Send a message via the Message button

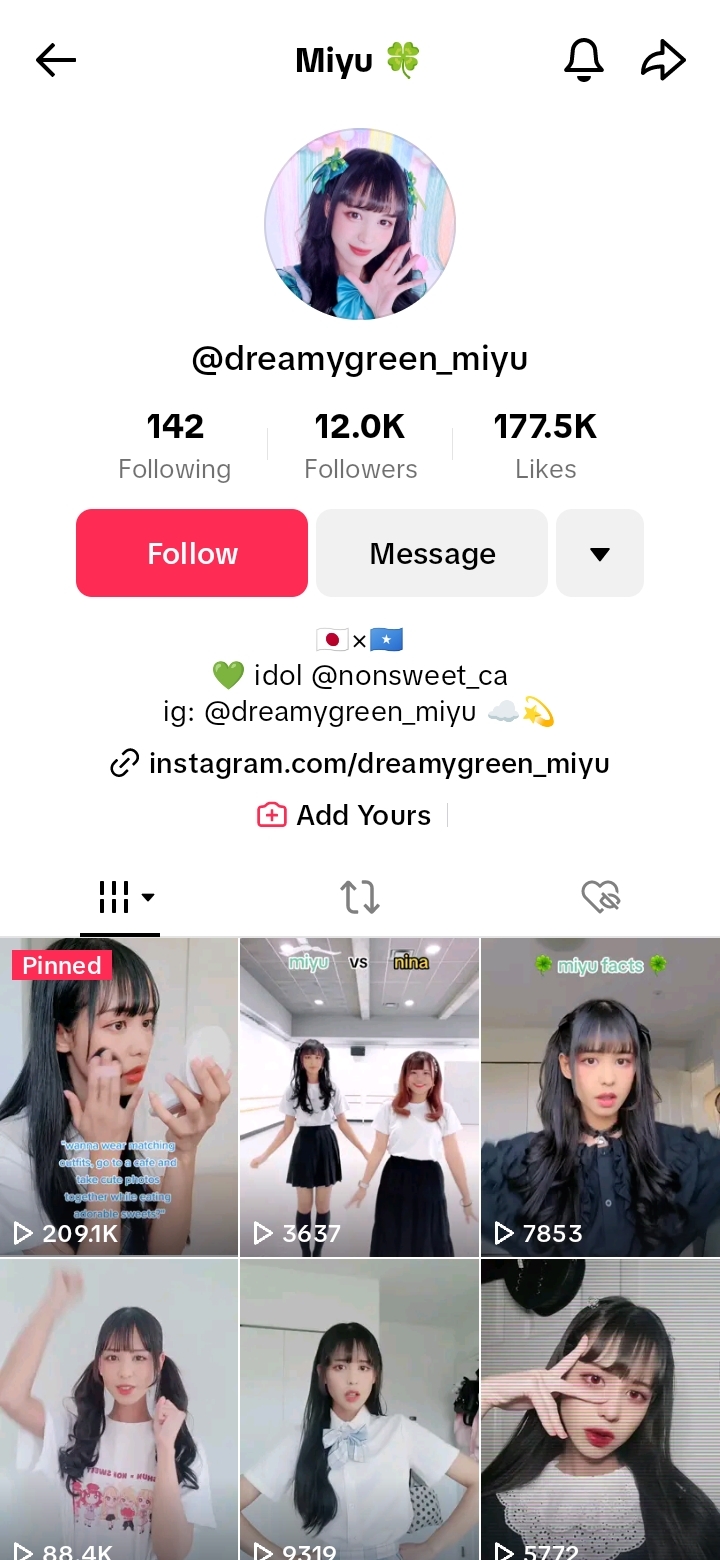click(432, 553)
